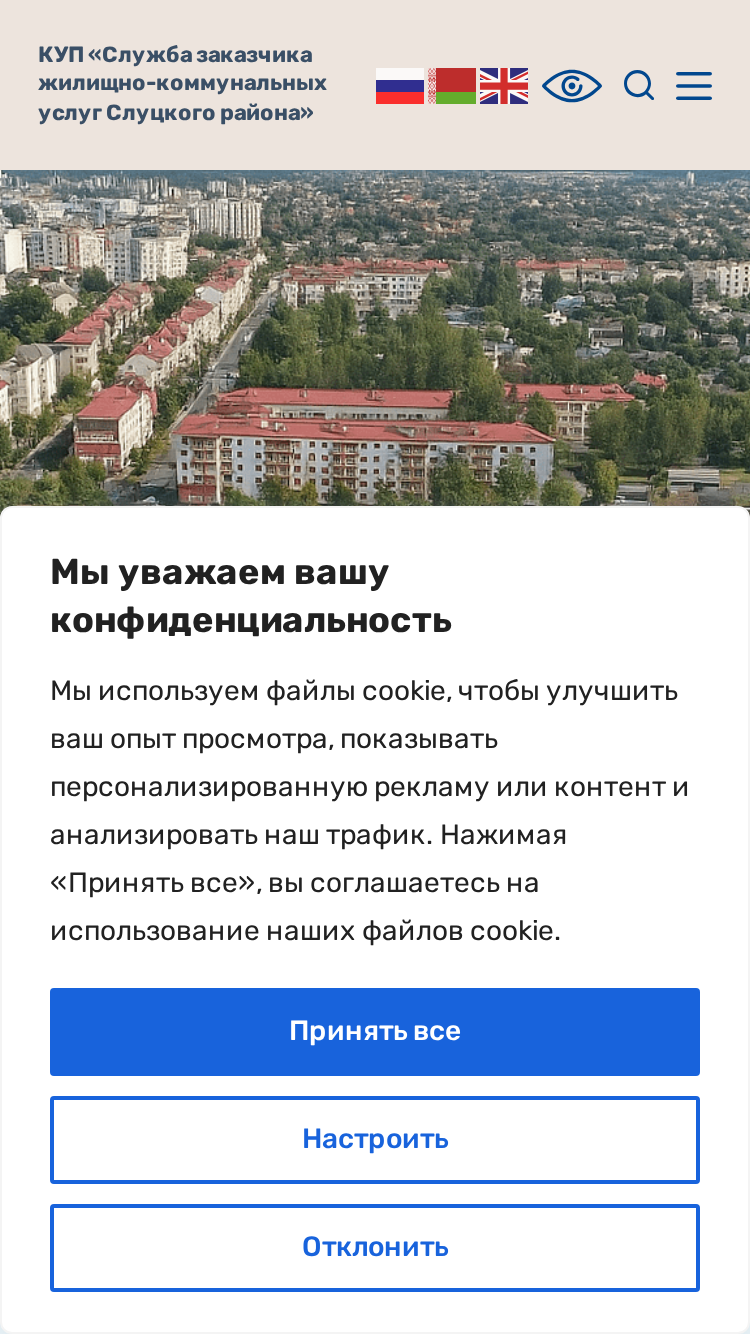This screenshot has width=750, height=1334.
Task: Accept all cookies with «Принять все»
Action: (375, 1032)
